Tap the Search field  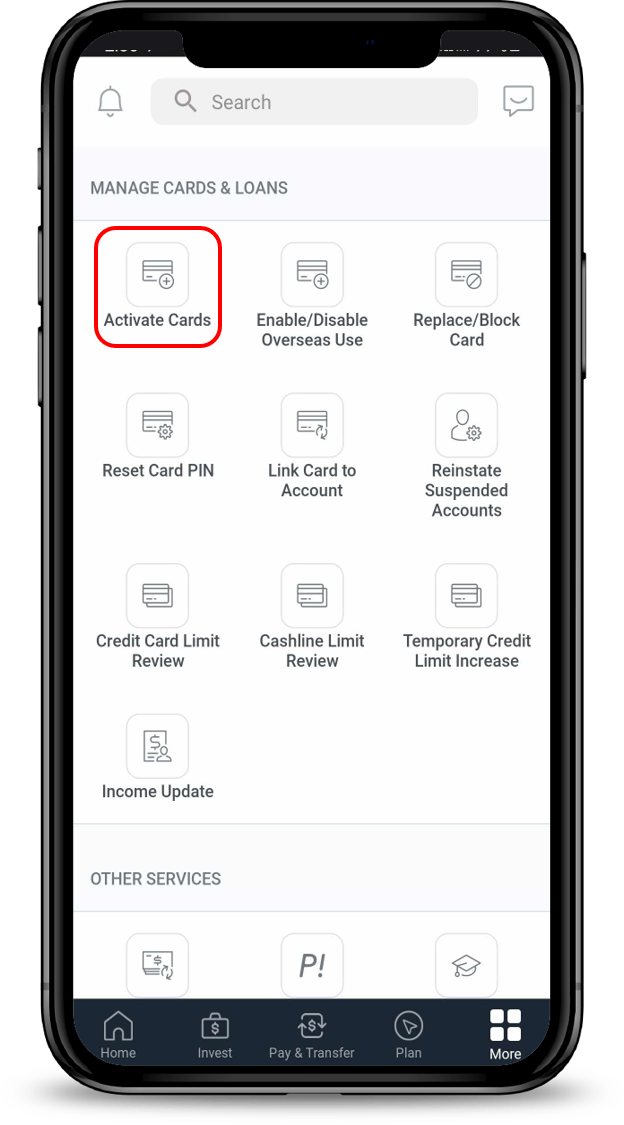tap(314, 102)
